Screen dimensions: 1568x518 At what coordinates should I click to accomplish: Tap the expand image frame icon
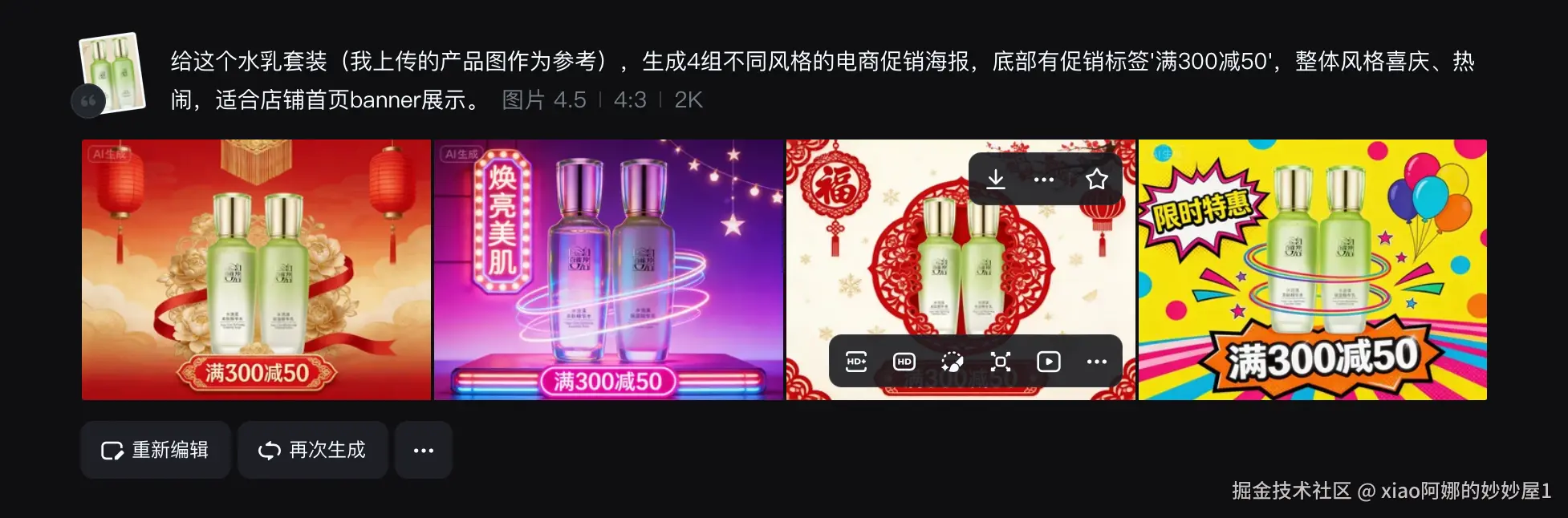click(1001, 362)
